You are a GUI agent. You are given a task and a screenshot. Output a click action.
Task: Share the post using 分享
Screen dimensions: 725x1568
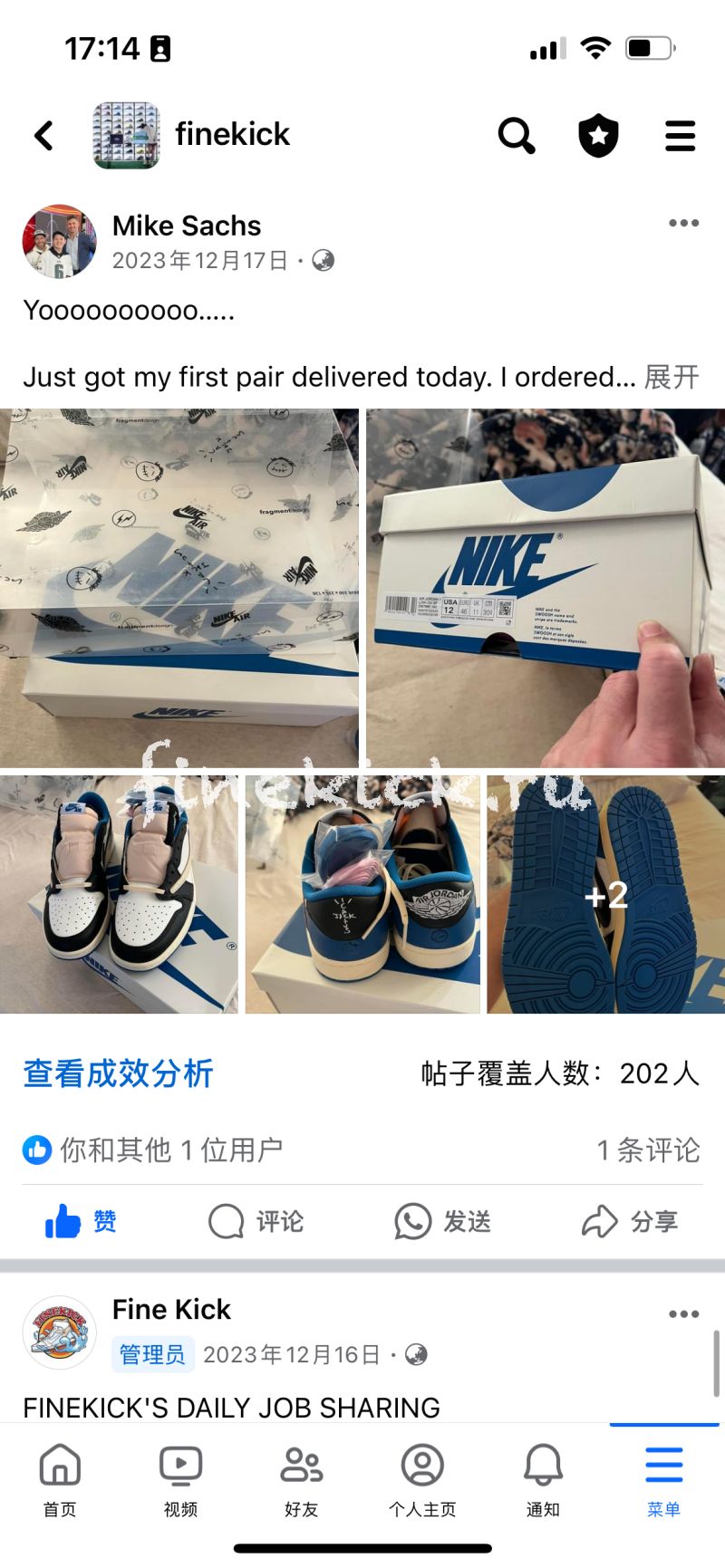tap(630, 1221)
